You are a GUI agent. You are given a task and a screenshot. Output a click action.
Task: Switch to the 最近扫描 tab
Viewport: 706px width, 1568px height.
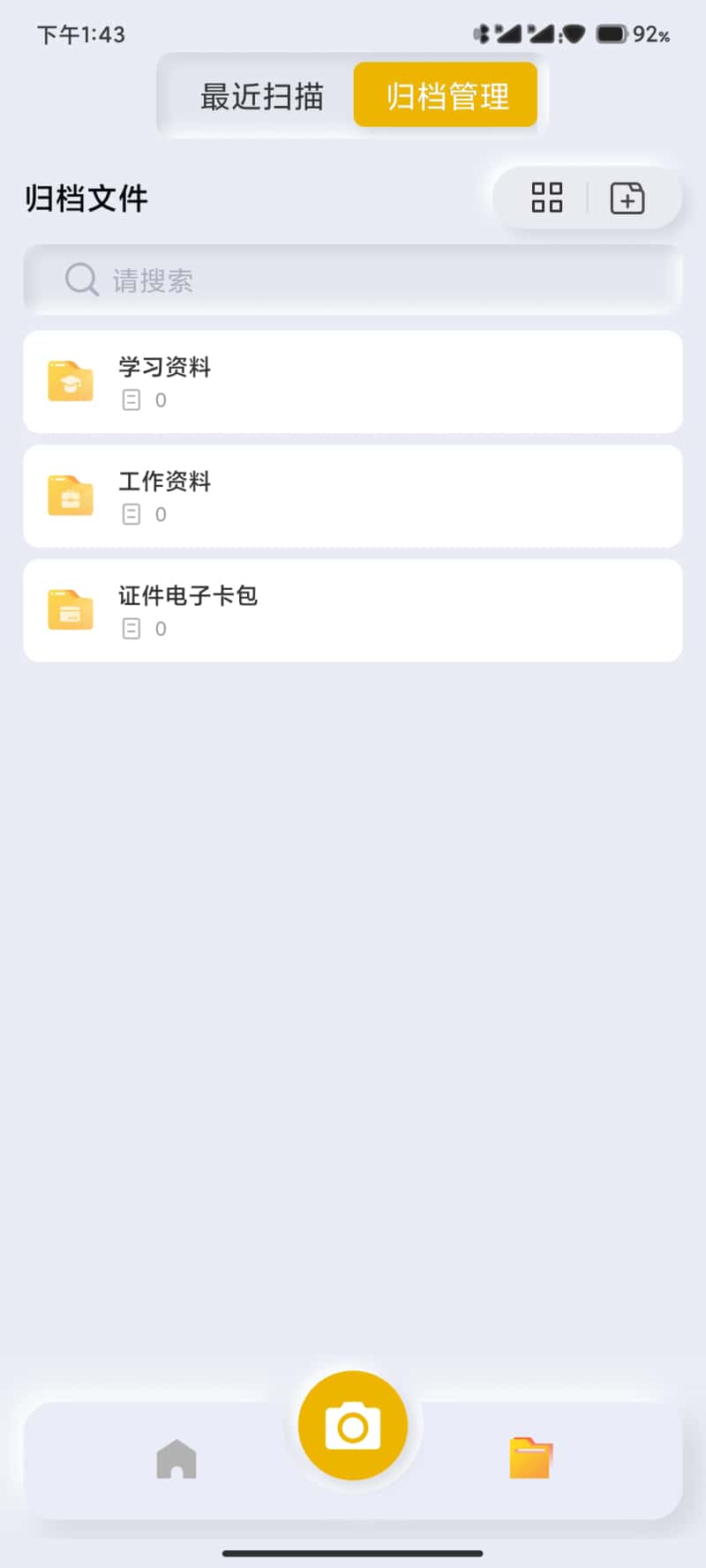pyautogui.click(x=261, y=96)
